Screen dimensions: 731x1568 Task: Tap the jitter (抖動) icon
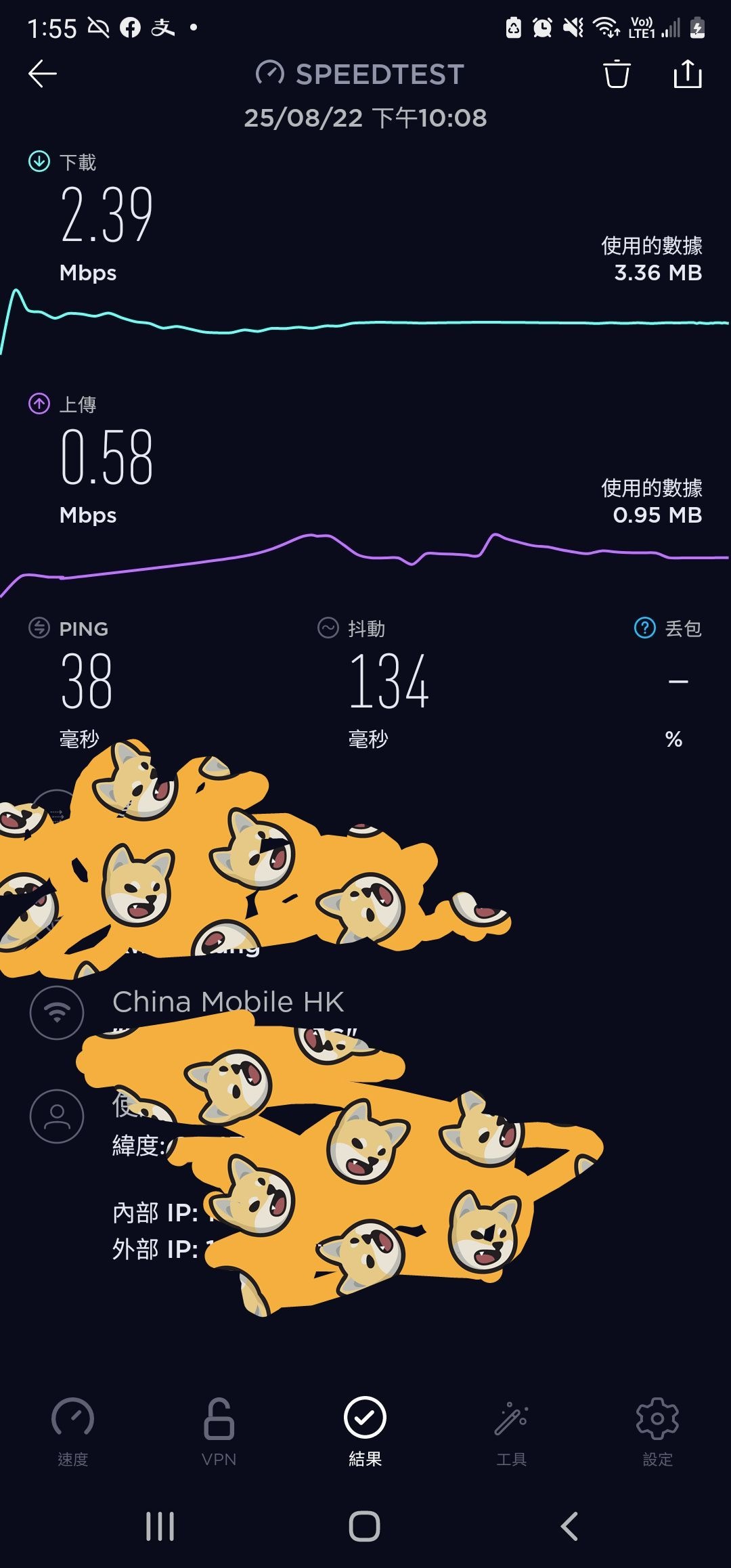(329, 628)
